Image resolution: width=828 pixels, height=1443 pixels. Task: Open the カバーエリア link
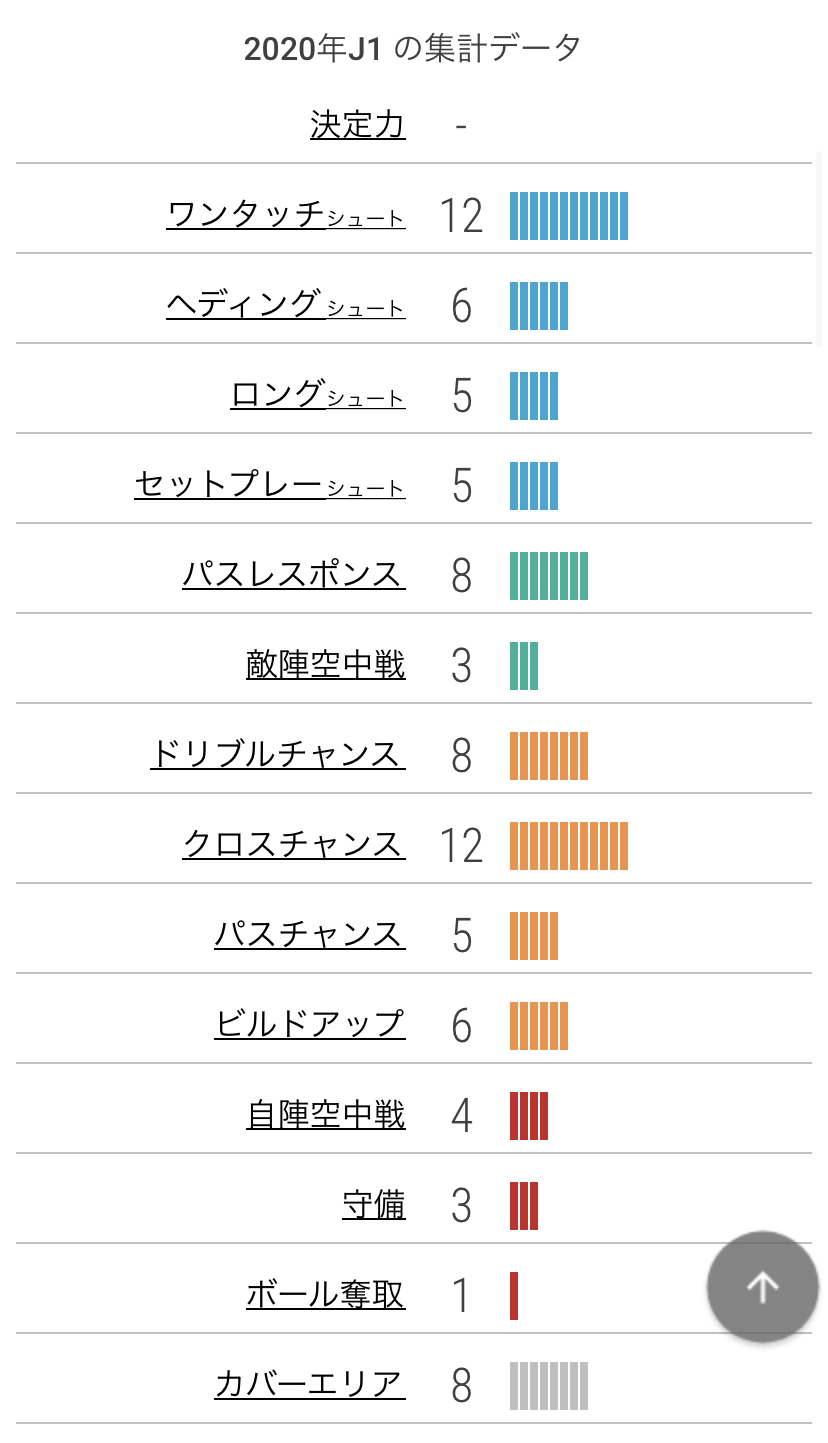click(x=309, y=1385)
